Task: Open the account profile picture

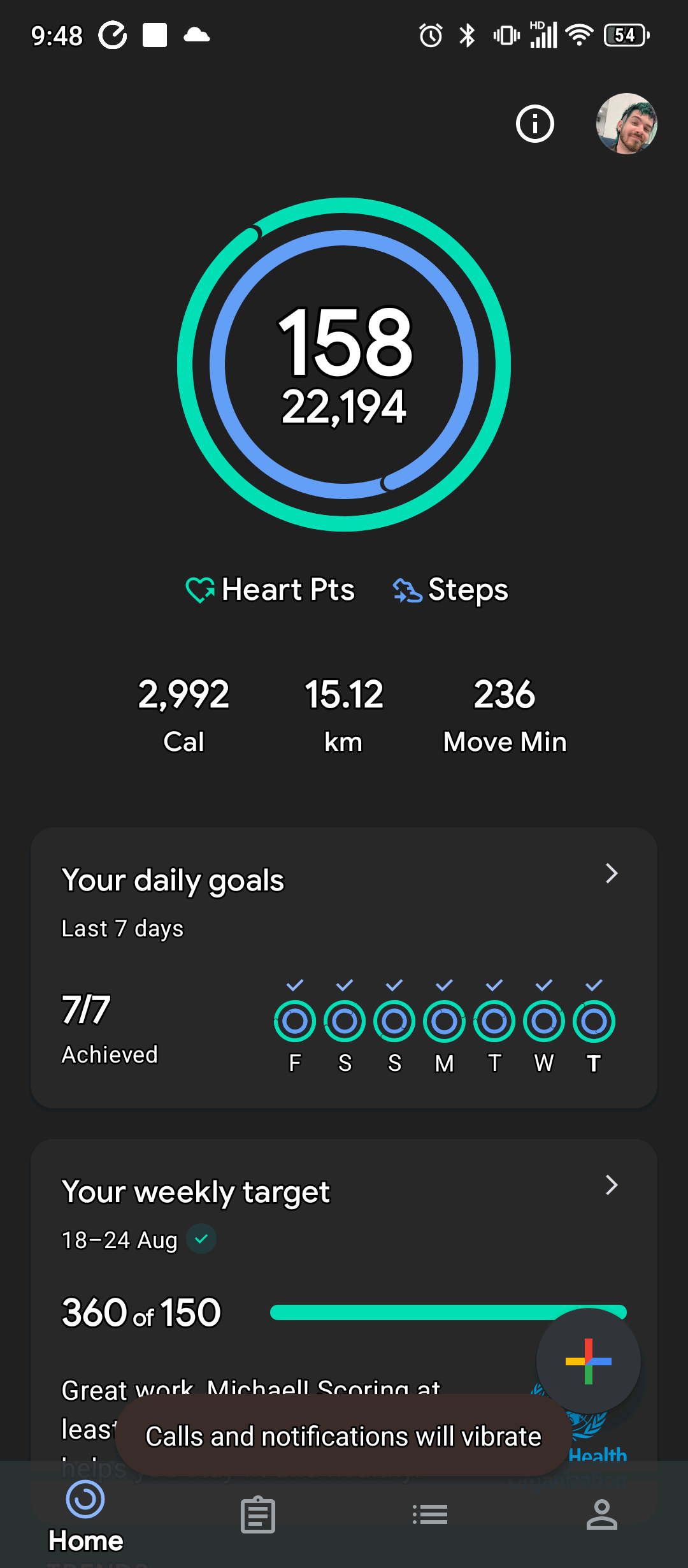Action: [626, 124]
